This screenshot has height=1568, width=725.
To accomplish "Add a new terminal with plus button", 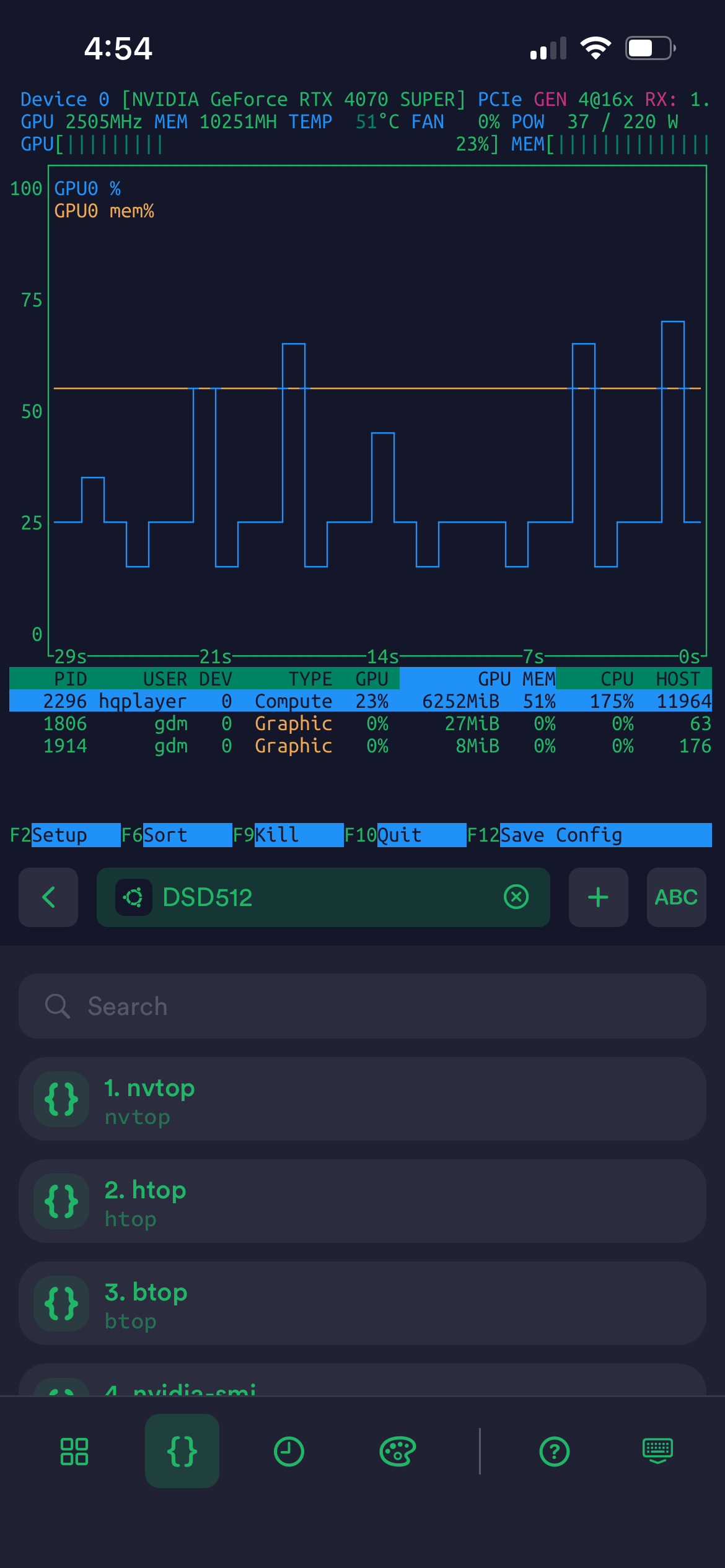I will 598,897.
